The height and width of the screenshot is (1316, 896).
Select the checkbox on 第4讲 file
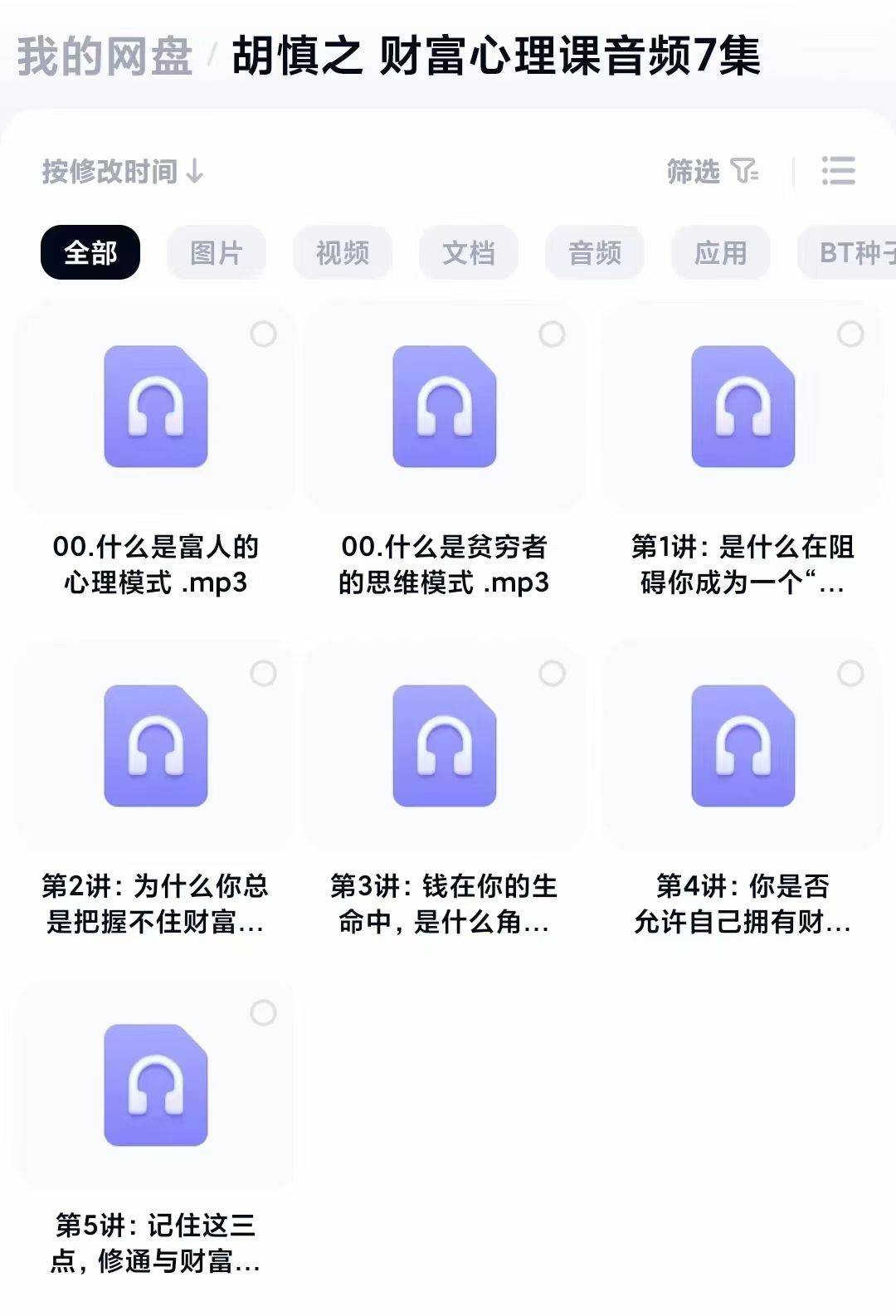pos(850,673)
